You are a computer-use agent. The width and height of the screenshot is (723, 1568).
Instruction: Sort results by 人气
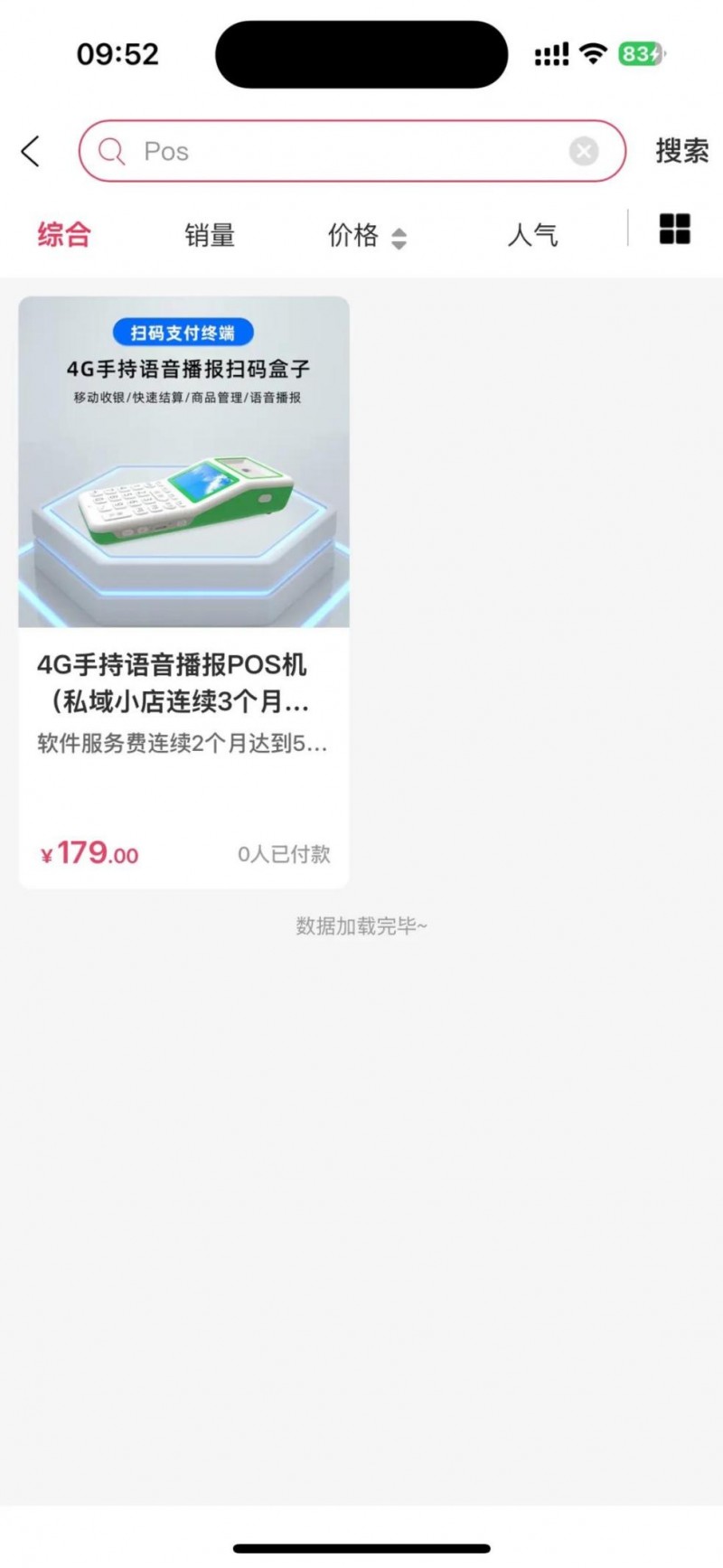click(x=532, y=235)
